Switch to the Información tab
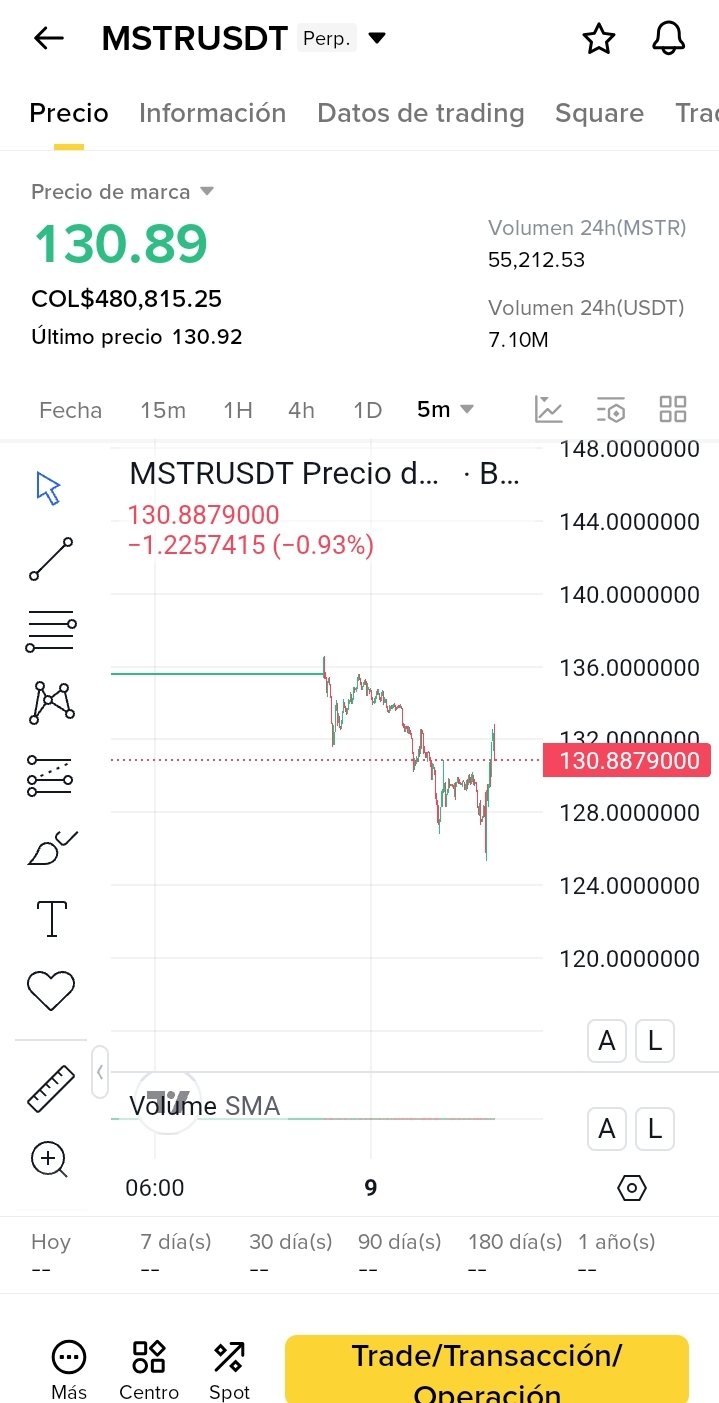 tap(212, 113)
